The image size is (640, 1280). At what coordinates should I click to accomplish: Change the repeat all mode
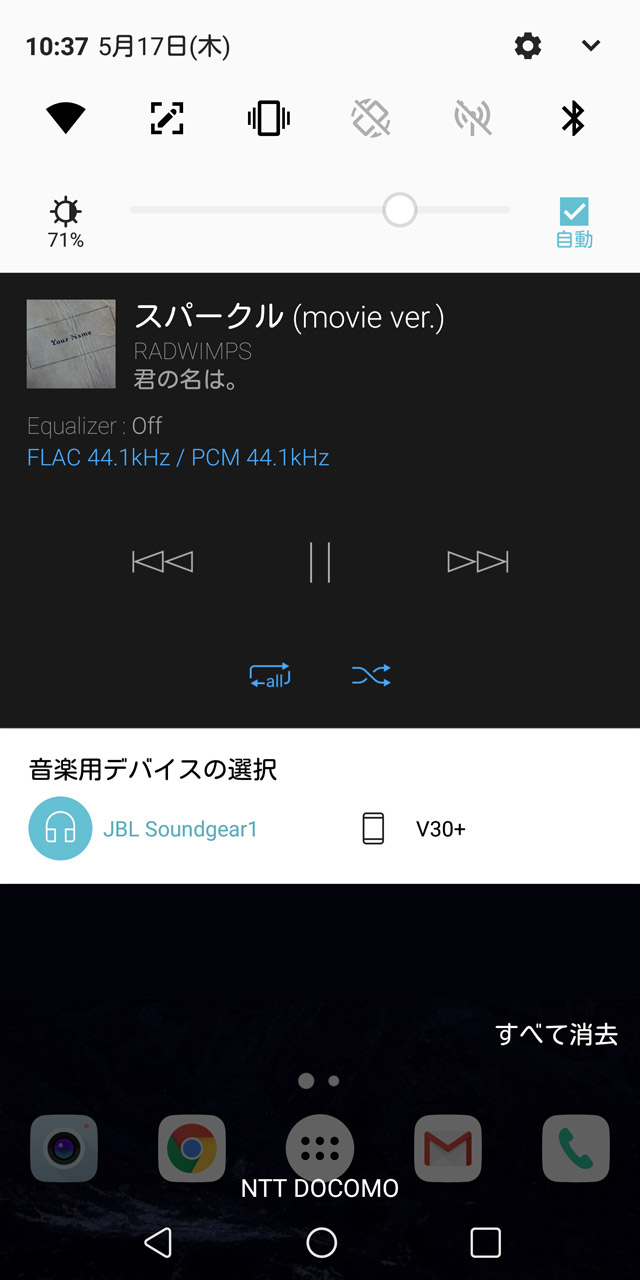(x=269, y=677)
